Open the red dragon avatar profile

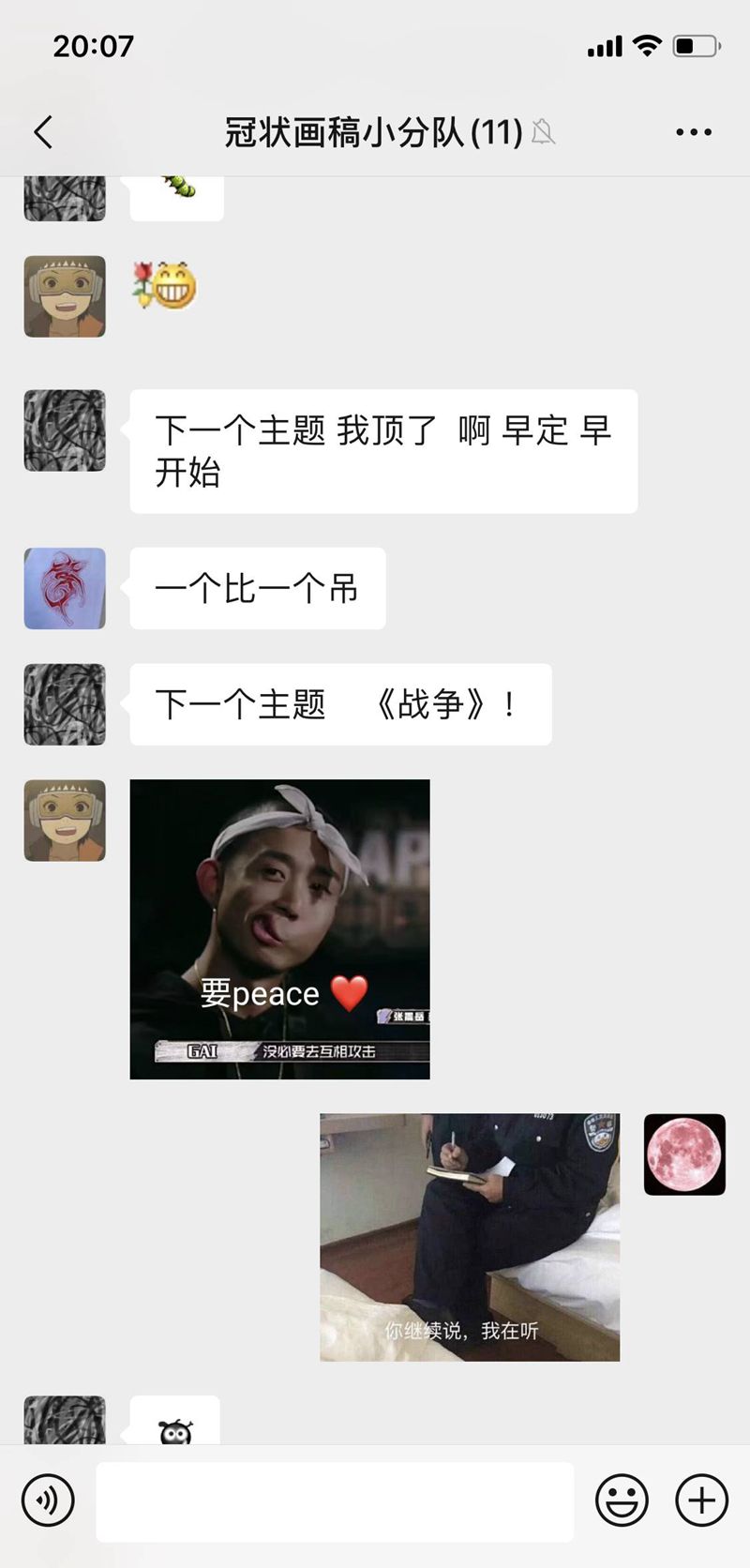pyautogui.click(x=65, y=588)
